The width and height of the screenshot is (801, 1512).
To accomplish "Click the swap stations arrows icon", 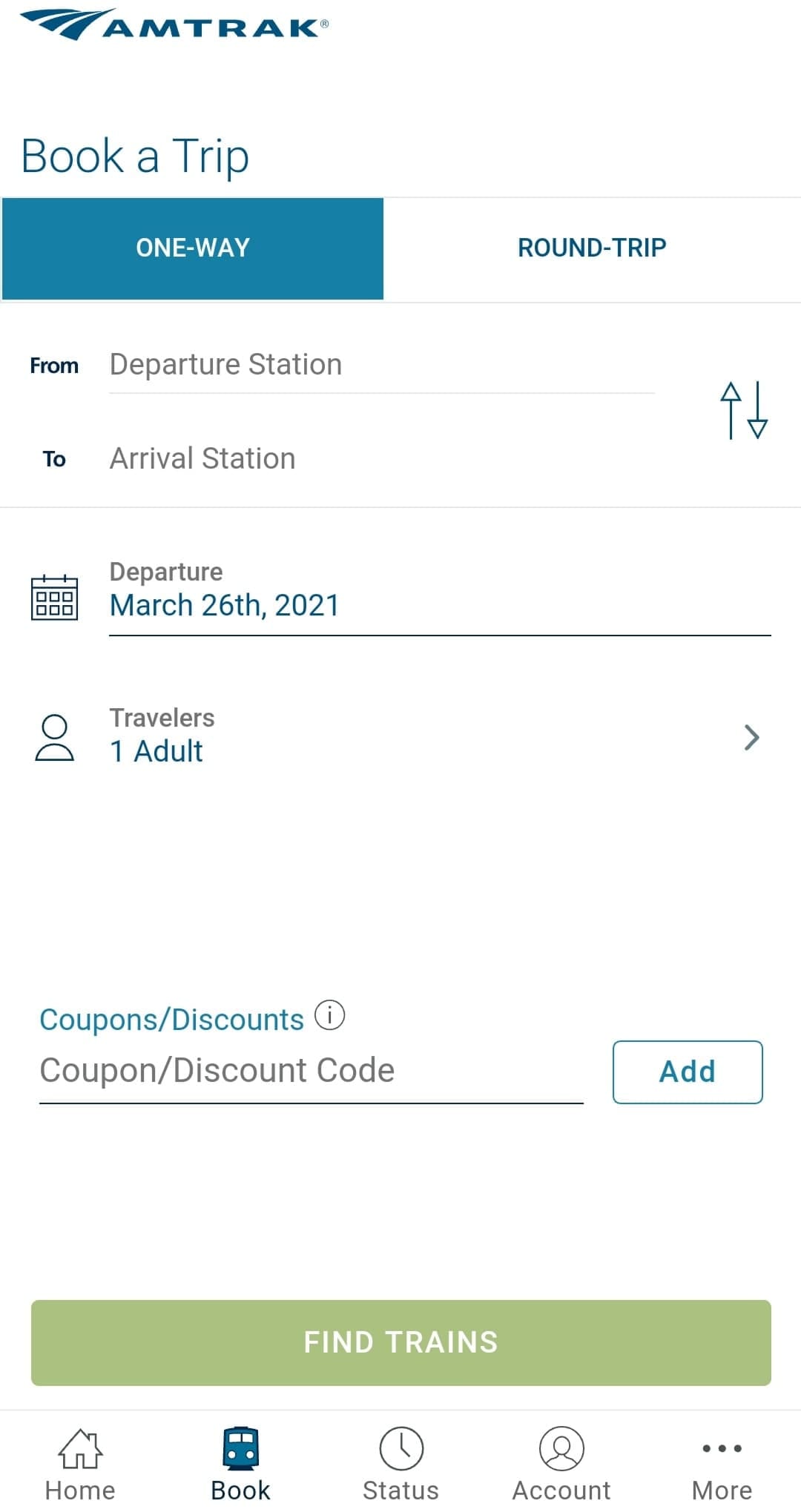I will coord(744,411).
